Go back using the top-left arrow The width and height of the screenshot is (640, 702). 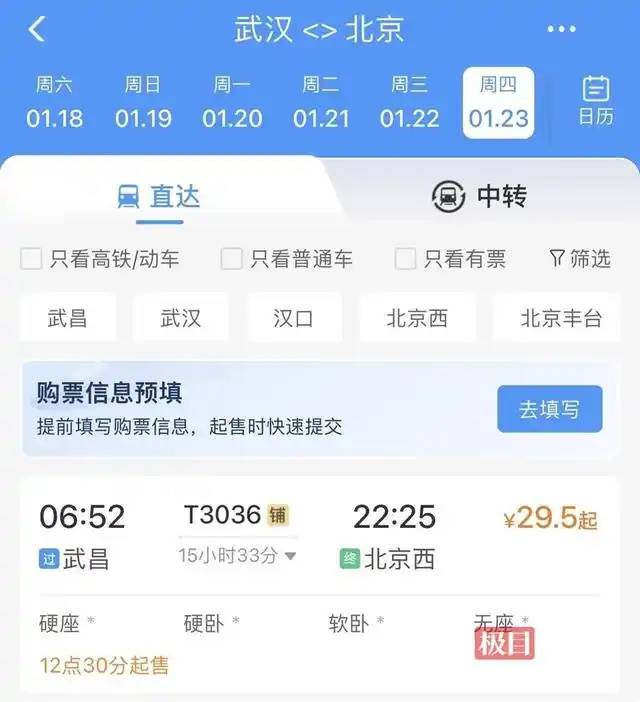click(37, 29)
